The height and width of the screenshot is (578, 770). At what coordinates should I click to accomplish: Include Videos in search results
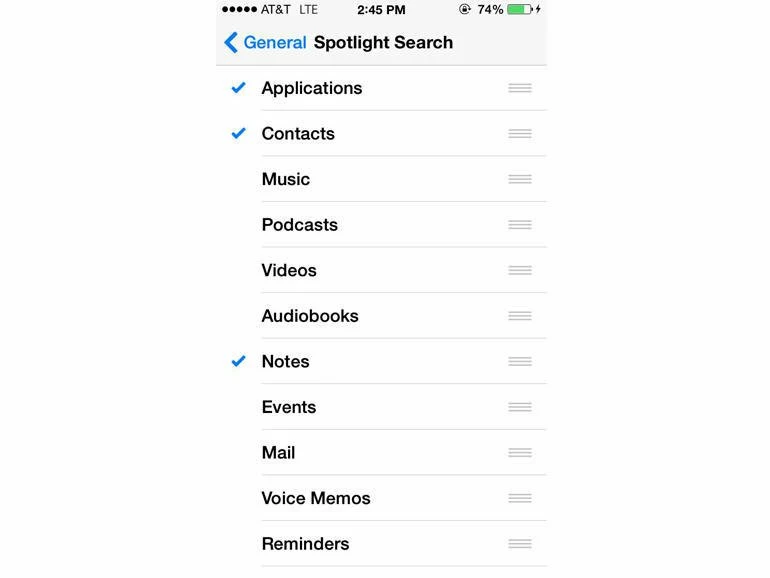289,271
